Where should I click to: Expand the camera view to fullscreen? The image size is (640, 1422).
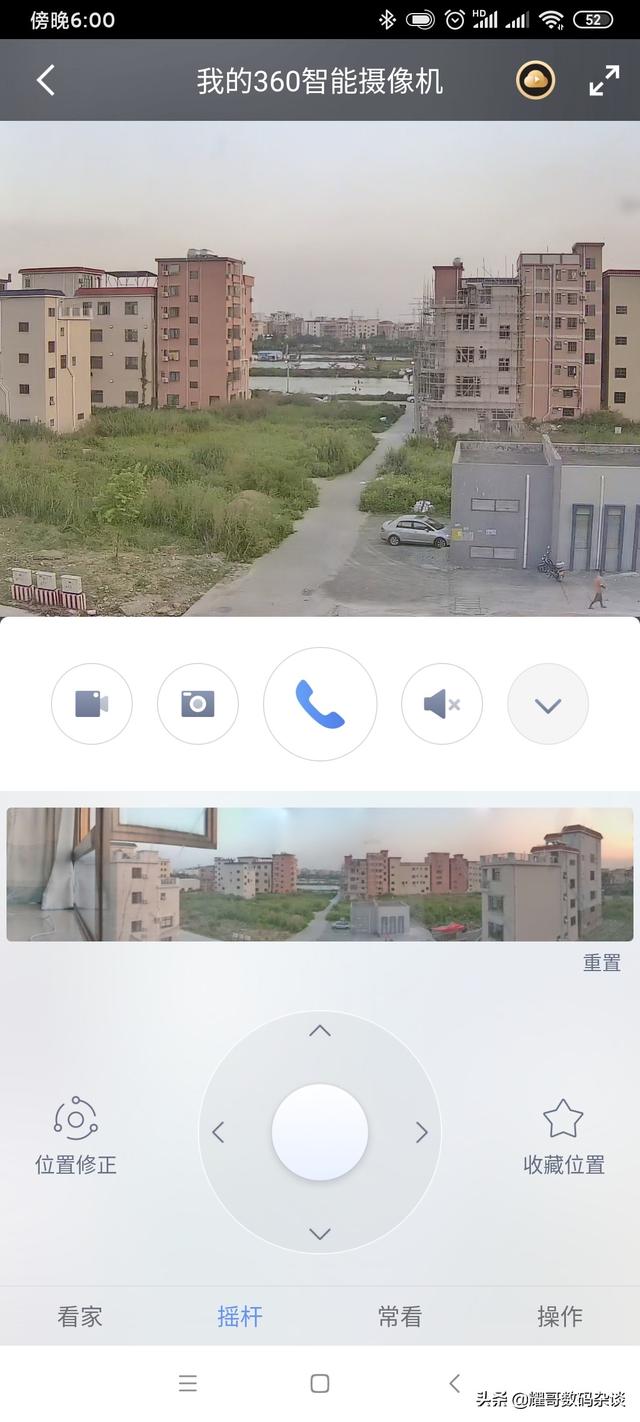pos(604,80)
